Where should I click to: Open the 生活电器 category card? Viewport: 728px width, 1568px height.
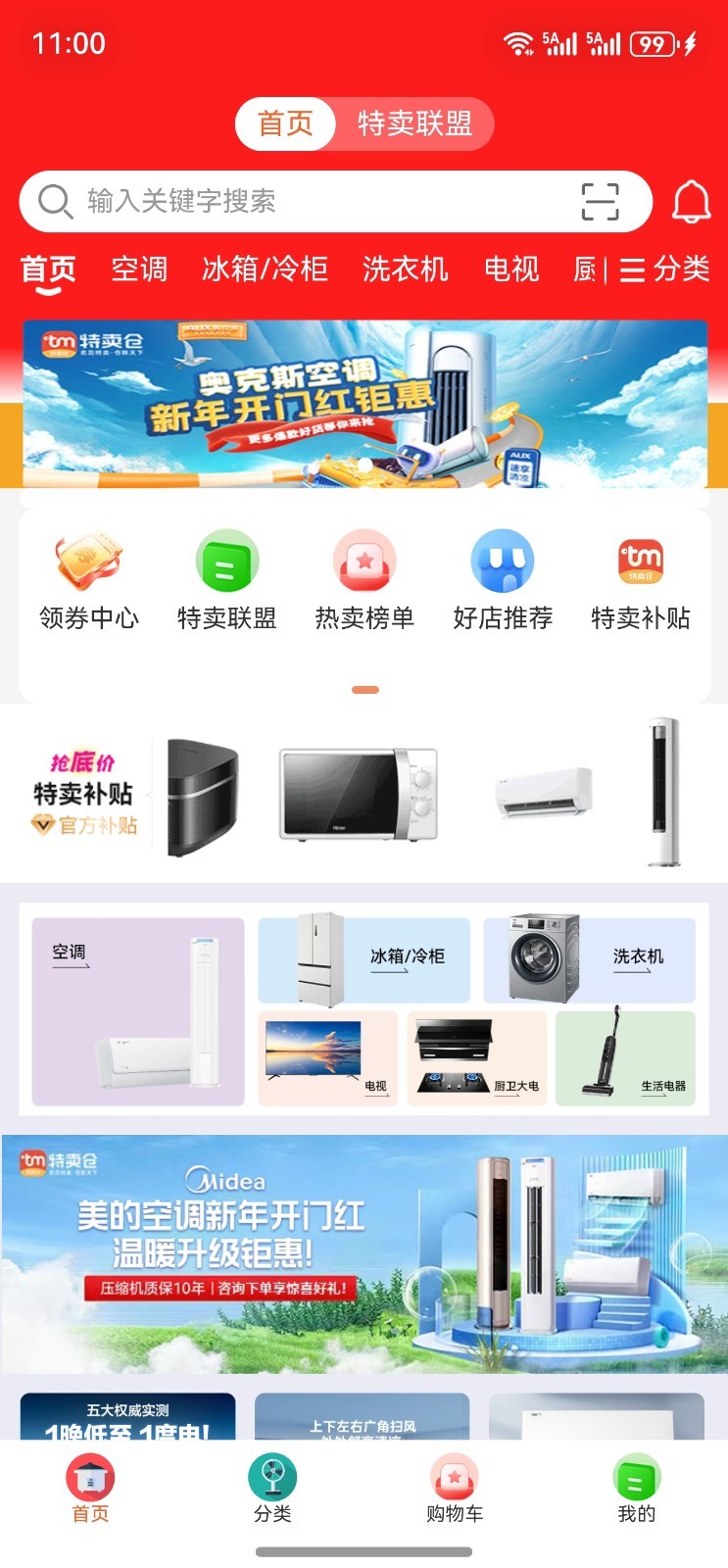tap(625, 1058)
